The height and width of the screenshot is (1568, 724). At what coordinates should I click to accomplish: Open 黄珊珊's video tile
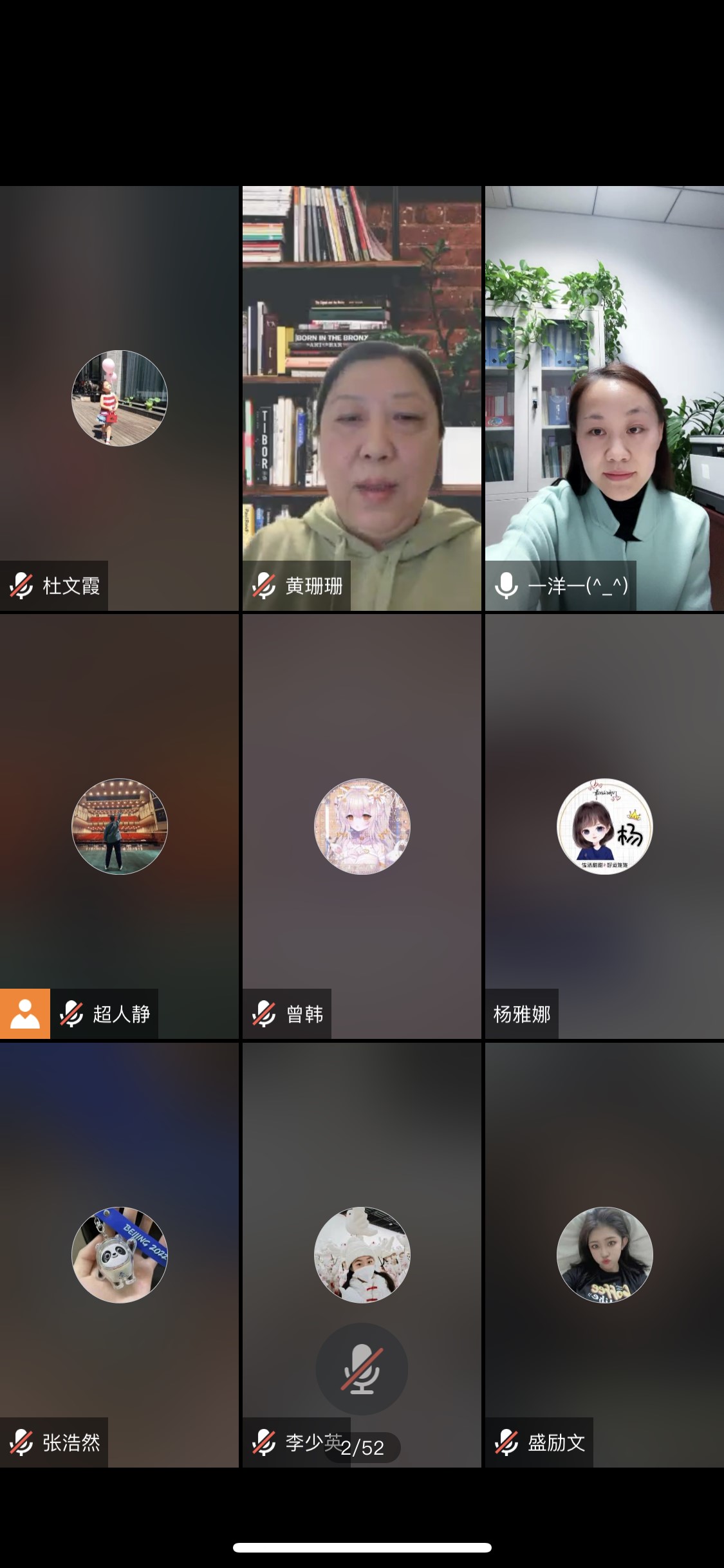[362, 398]
